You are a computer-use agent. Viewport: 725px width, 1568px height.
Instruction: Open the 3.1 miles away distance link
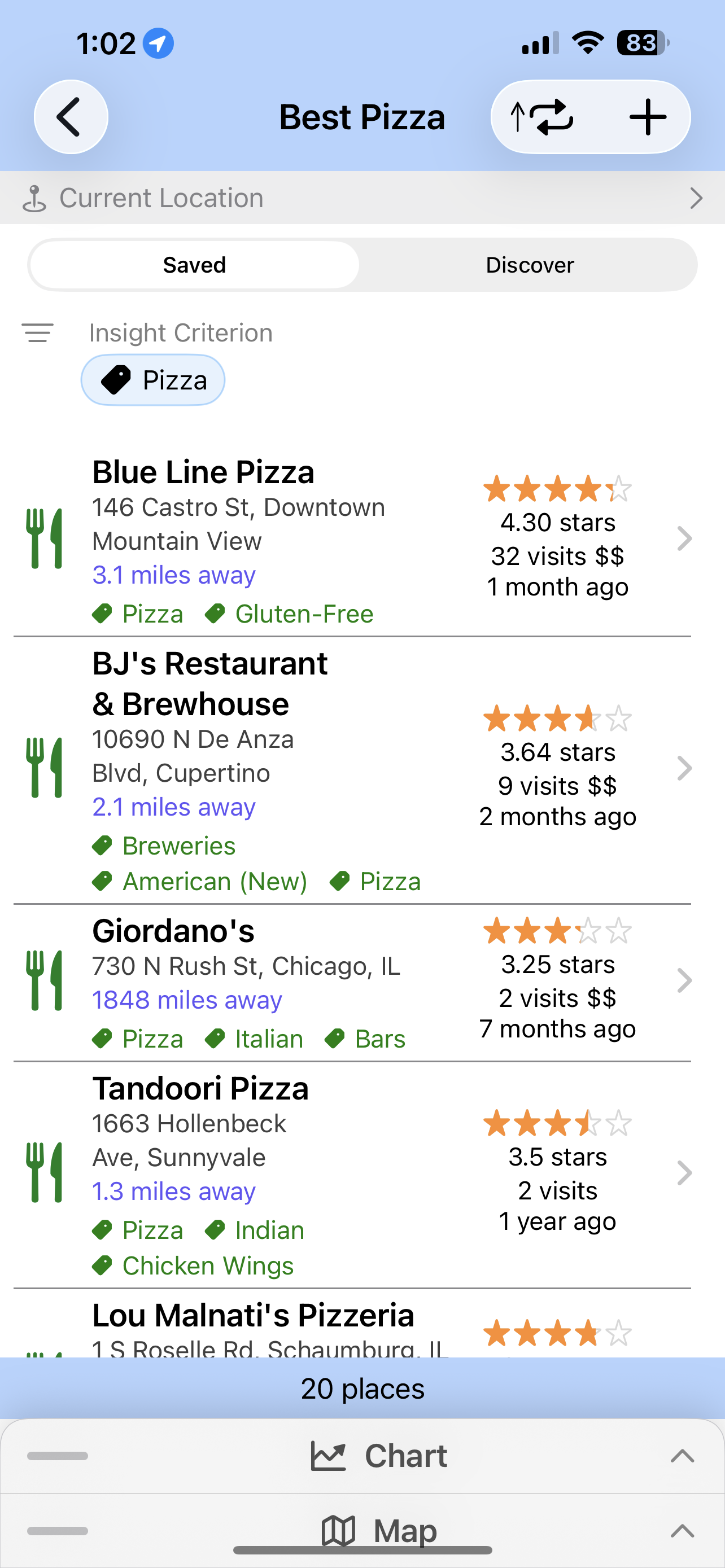click(x=173, y=574)
